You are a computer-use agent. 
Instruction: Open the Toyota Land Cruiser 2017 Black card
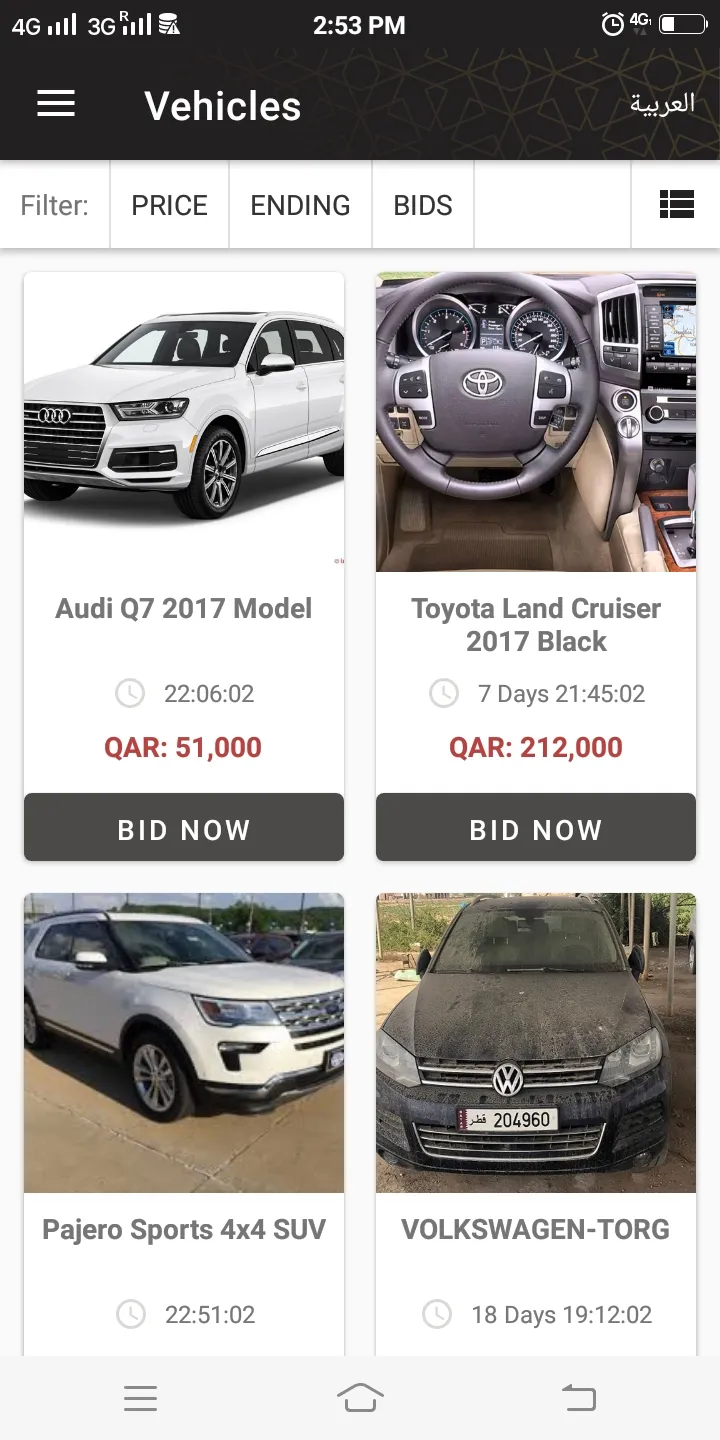(536, 532)
